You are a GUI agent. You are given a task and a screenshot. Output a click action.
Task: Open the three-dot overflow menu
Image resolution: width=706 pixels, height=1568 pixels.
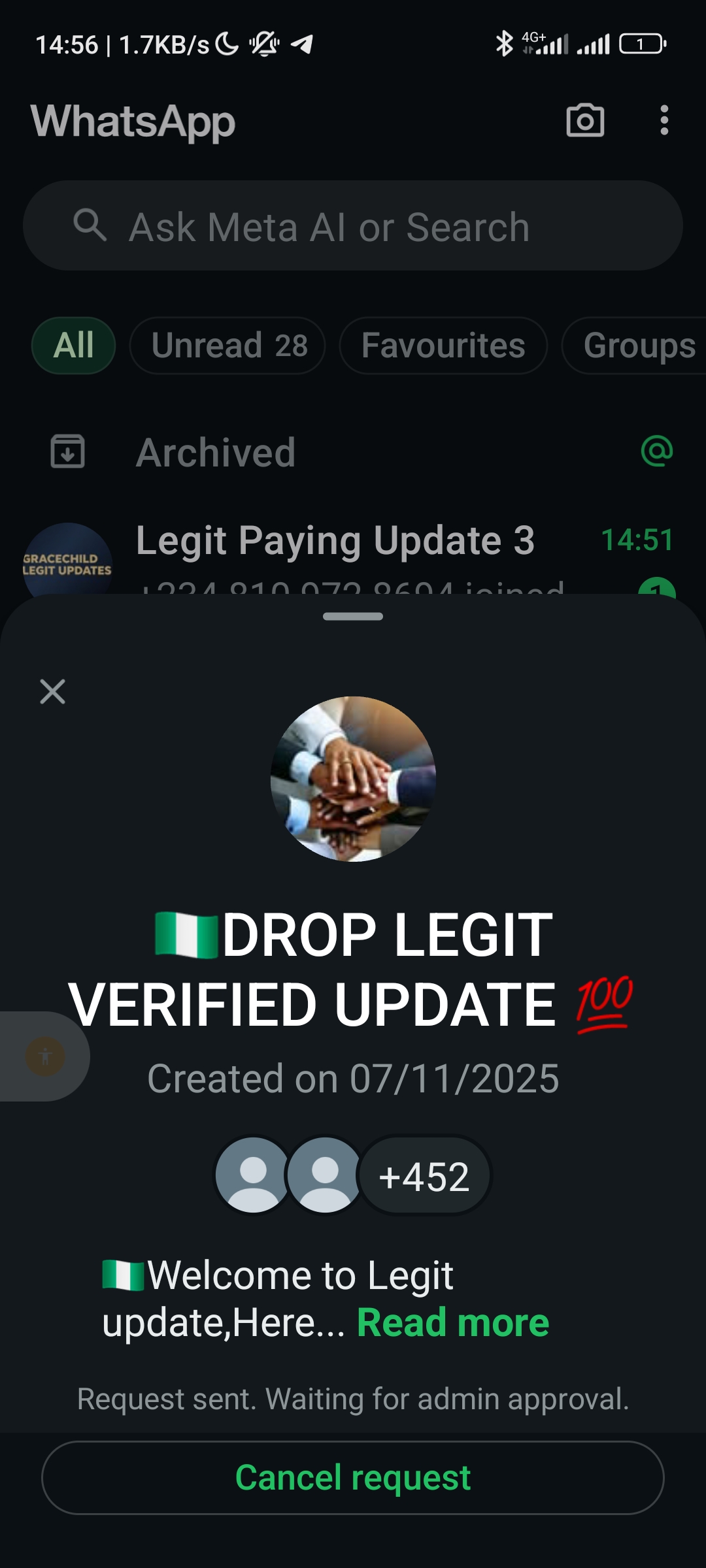click(664, 121)
